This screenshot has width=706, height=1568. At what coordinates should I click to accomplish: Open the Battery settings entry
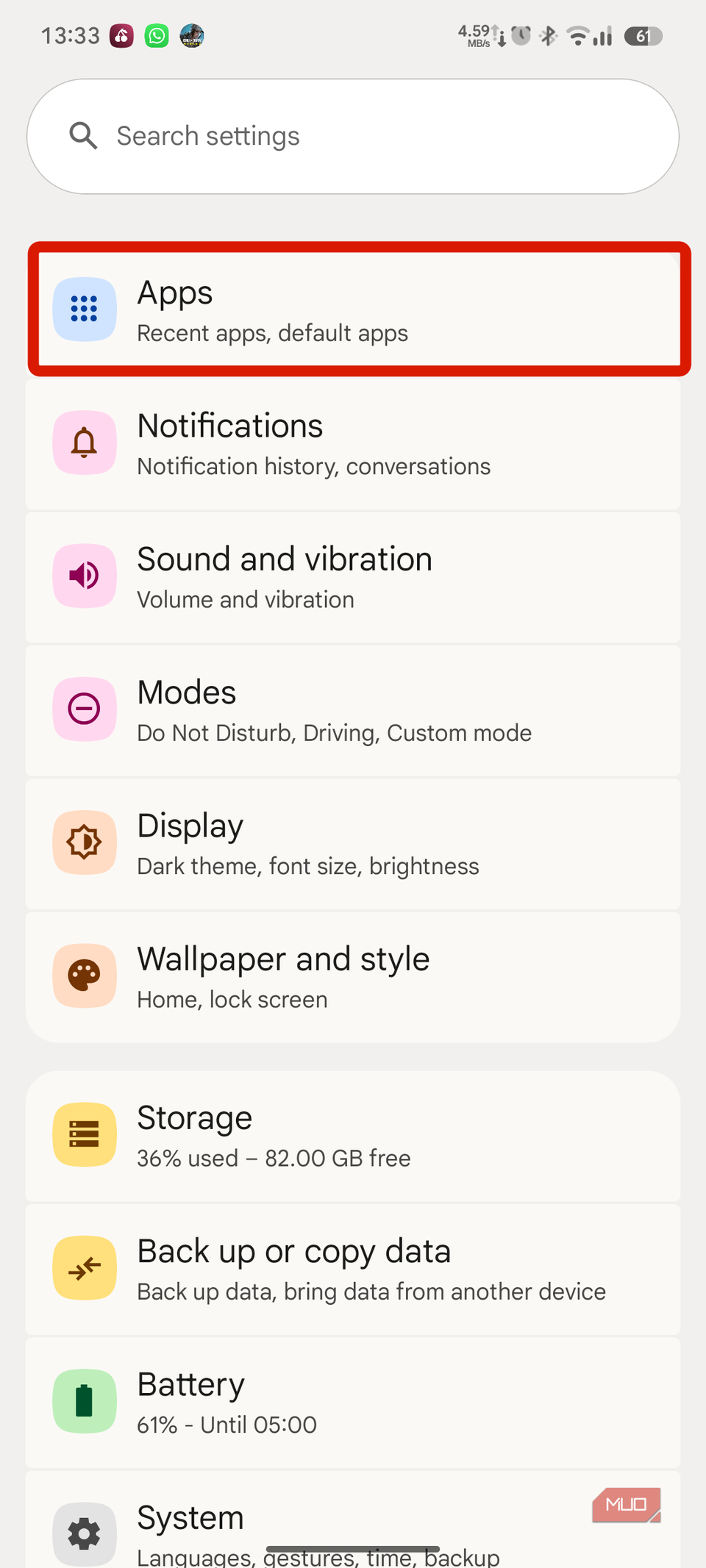tap(353, 1401)
